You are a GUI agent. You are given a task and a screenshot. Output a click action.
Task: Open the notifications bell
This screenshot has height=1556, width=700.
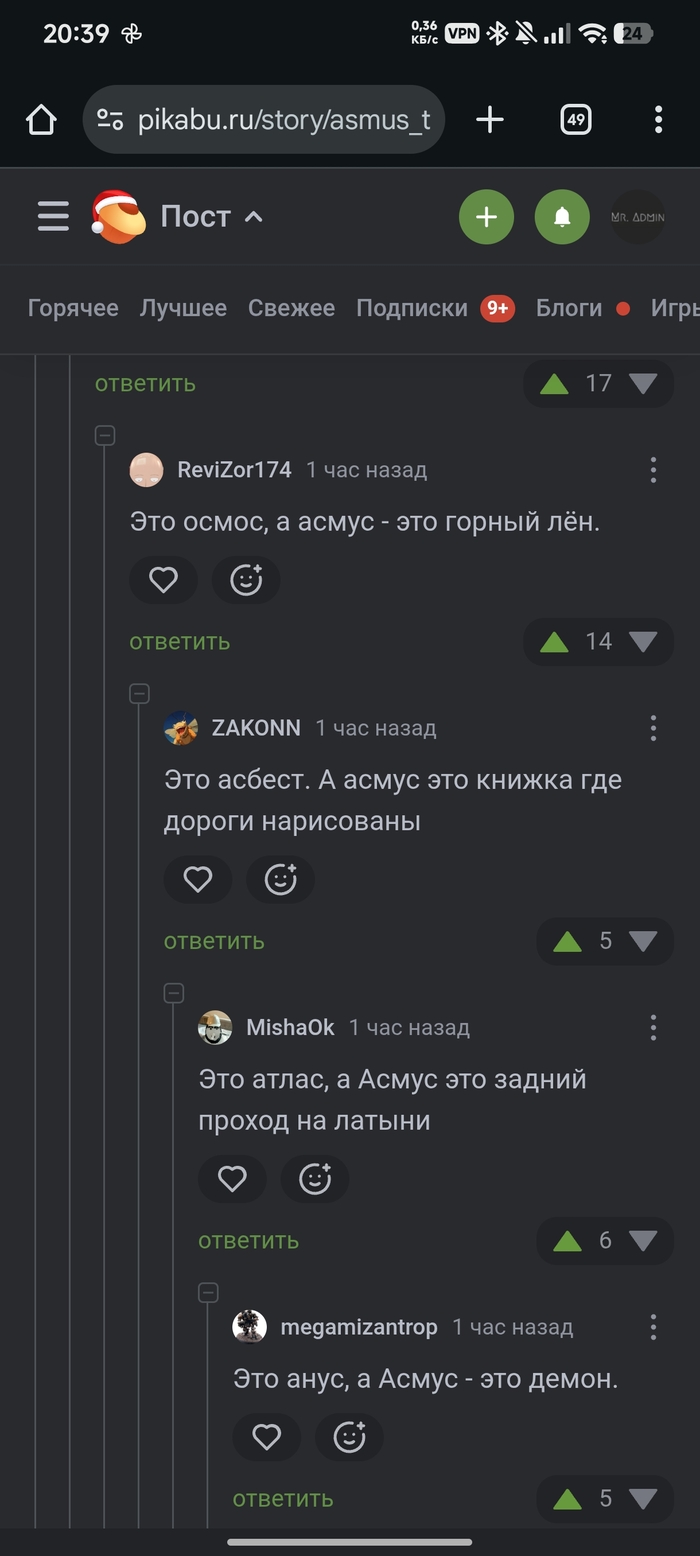click(562, 217)
